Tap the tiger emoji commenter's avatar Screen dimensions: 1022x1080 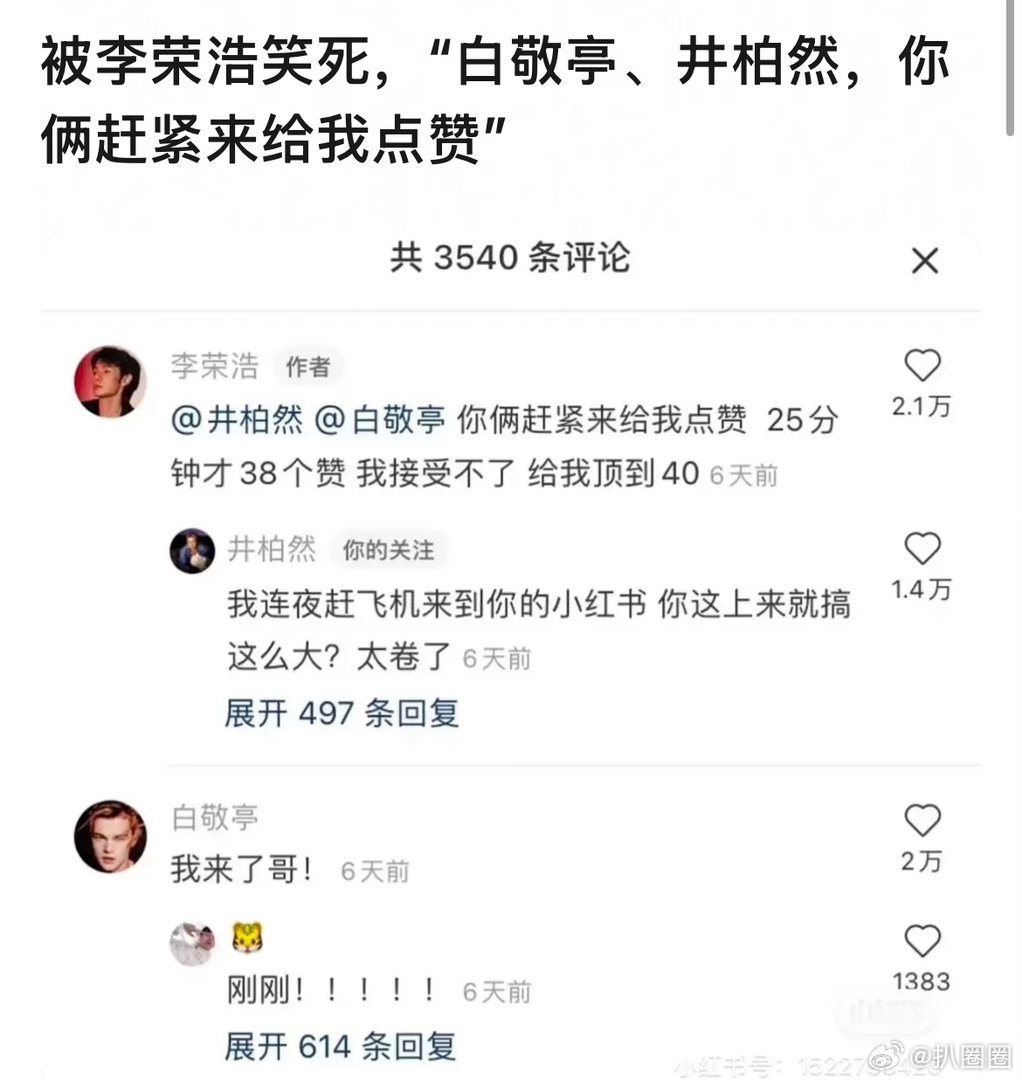193,941
